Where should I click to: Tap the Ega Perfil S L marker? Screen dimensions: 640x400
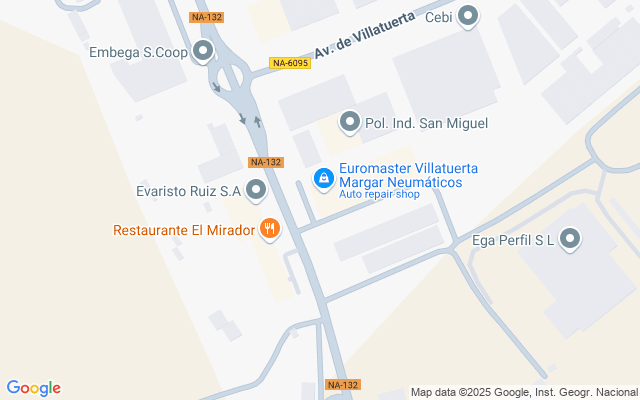[570, 238]
